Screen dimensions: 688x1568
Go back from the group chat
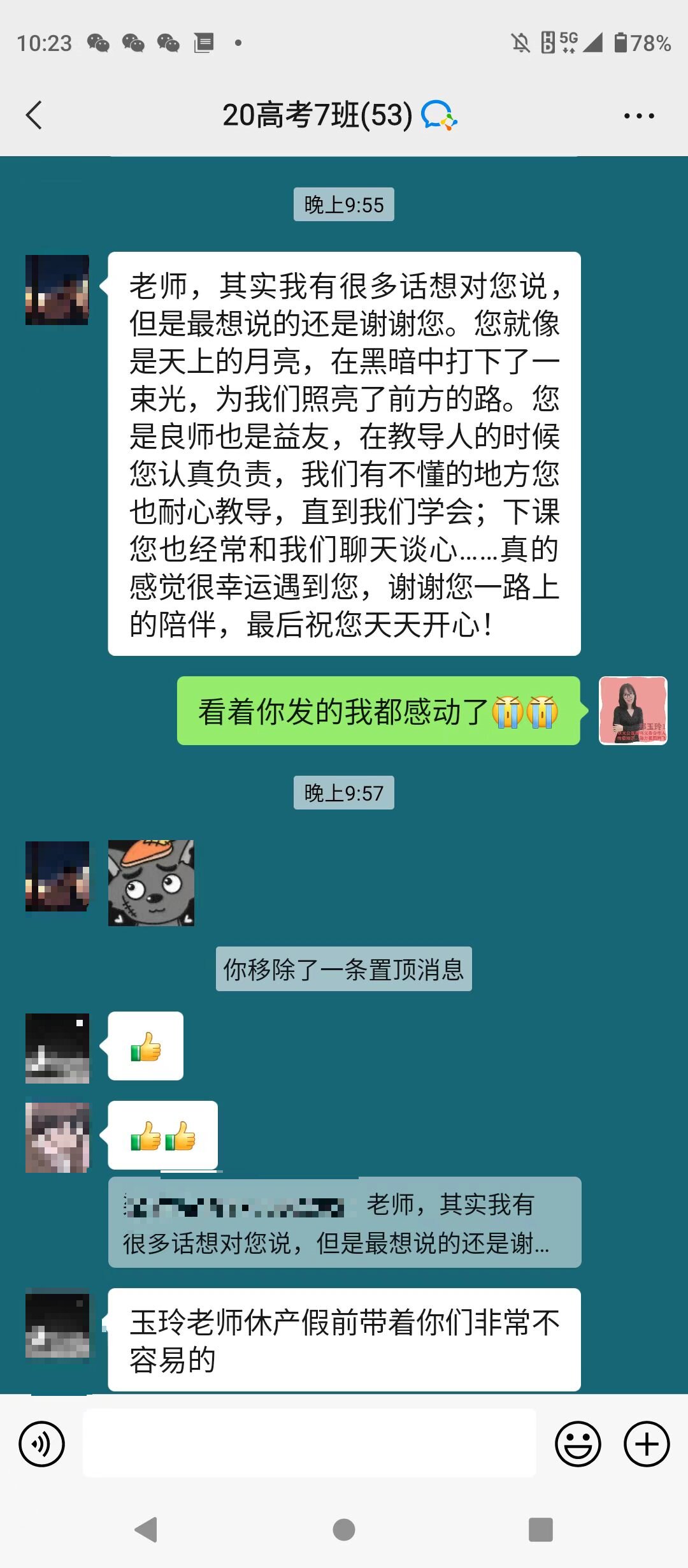(x=34, y=115)
